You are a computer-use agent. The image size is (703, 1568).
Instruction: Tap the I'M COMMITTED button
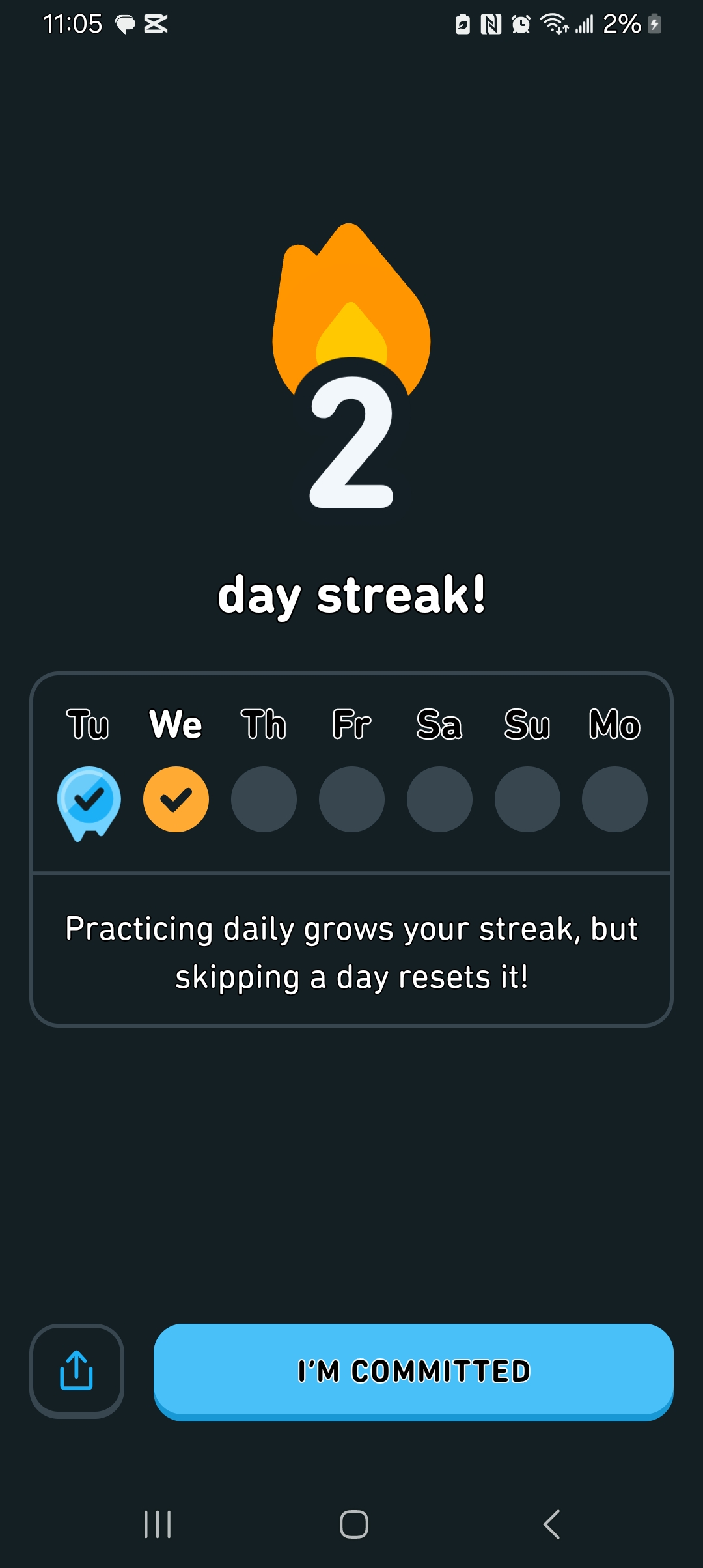point(413,1372)
